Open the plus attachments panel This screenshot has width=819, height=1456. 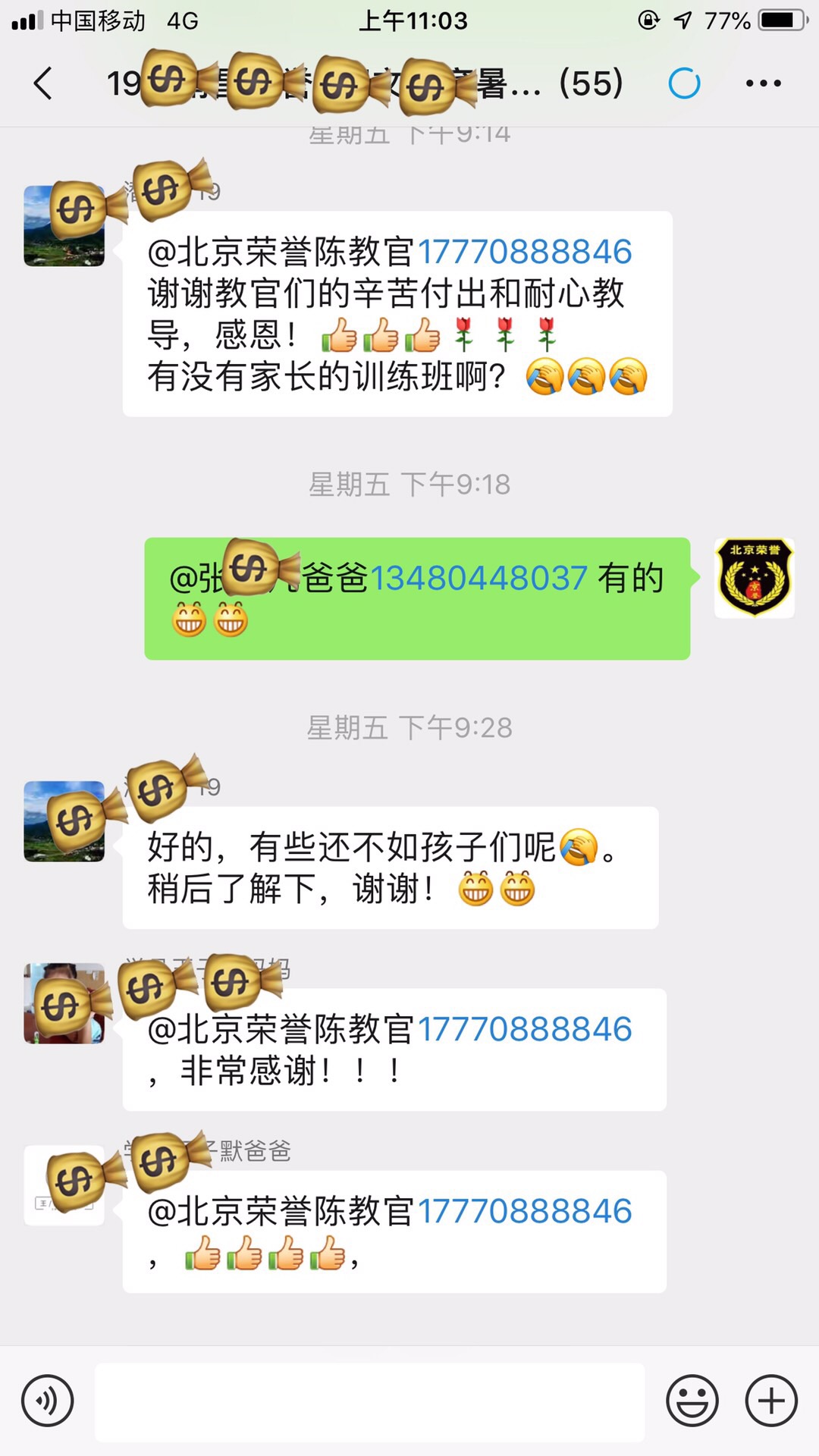pyautogui.click(x=771, y=1401)
